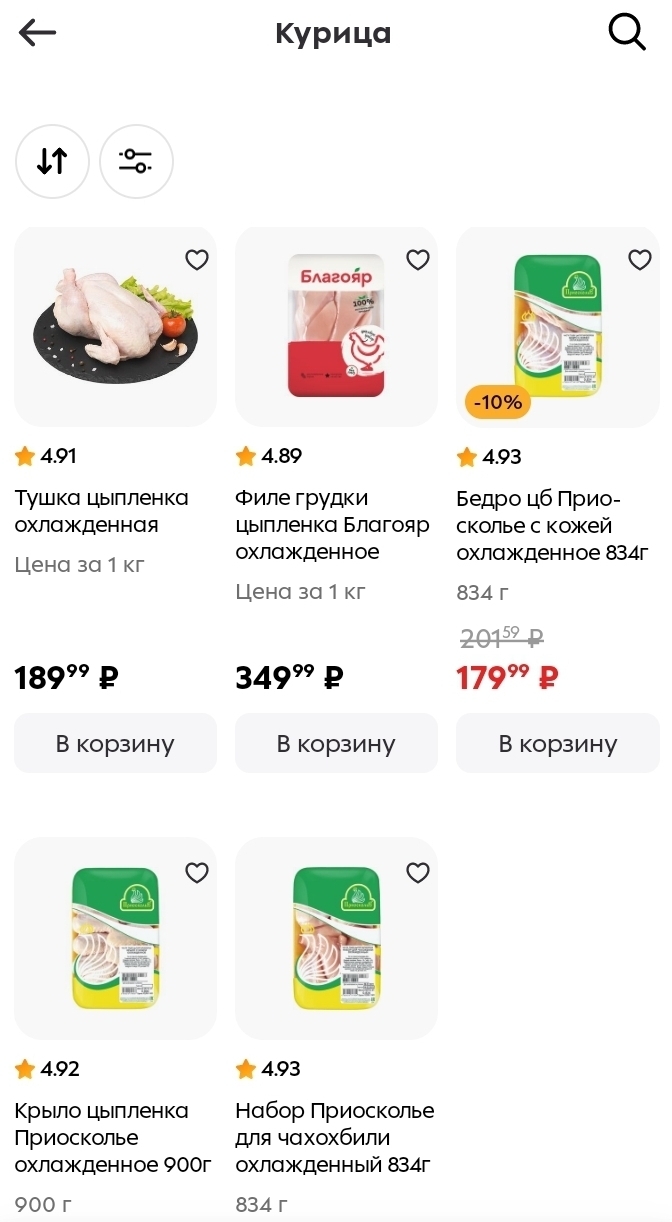Open the Тушка цыпленка охлажденная product card
The image size is (672, 1222).
115,328
